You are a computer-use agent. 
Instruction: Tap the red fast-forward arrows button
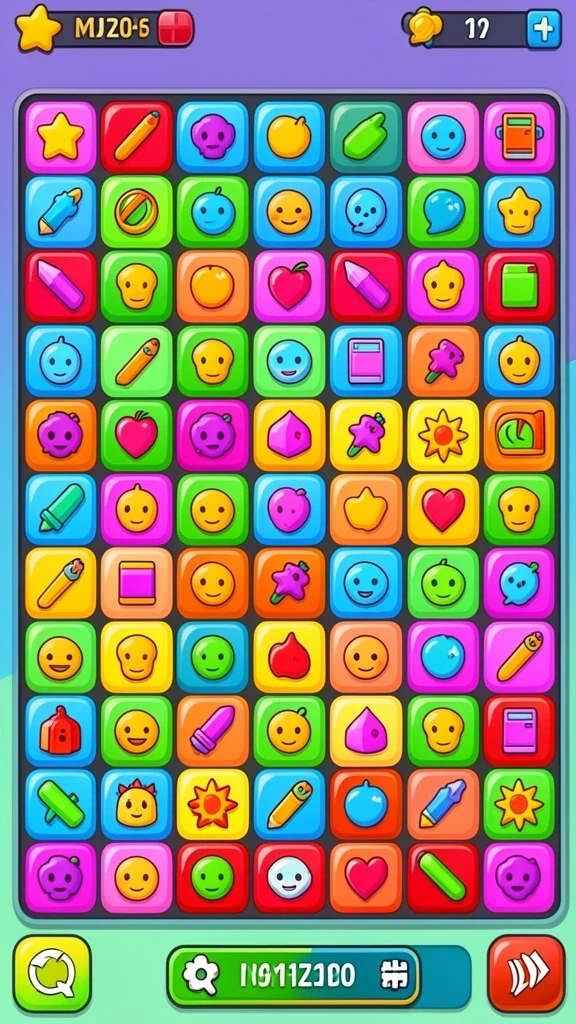526,974
